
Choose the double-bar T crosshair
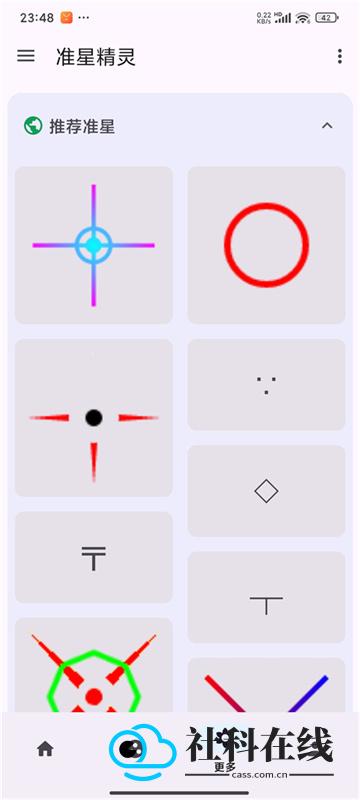point(94,558)
